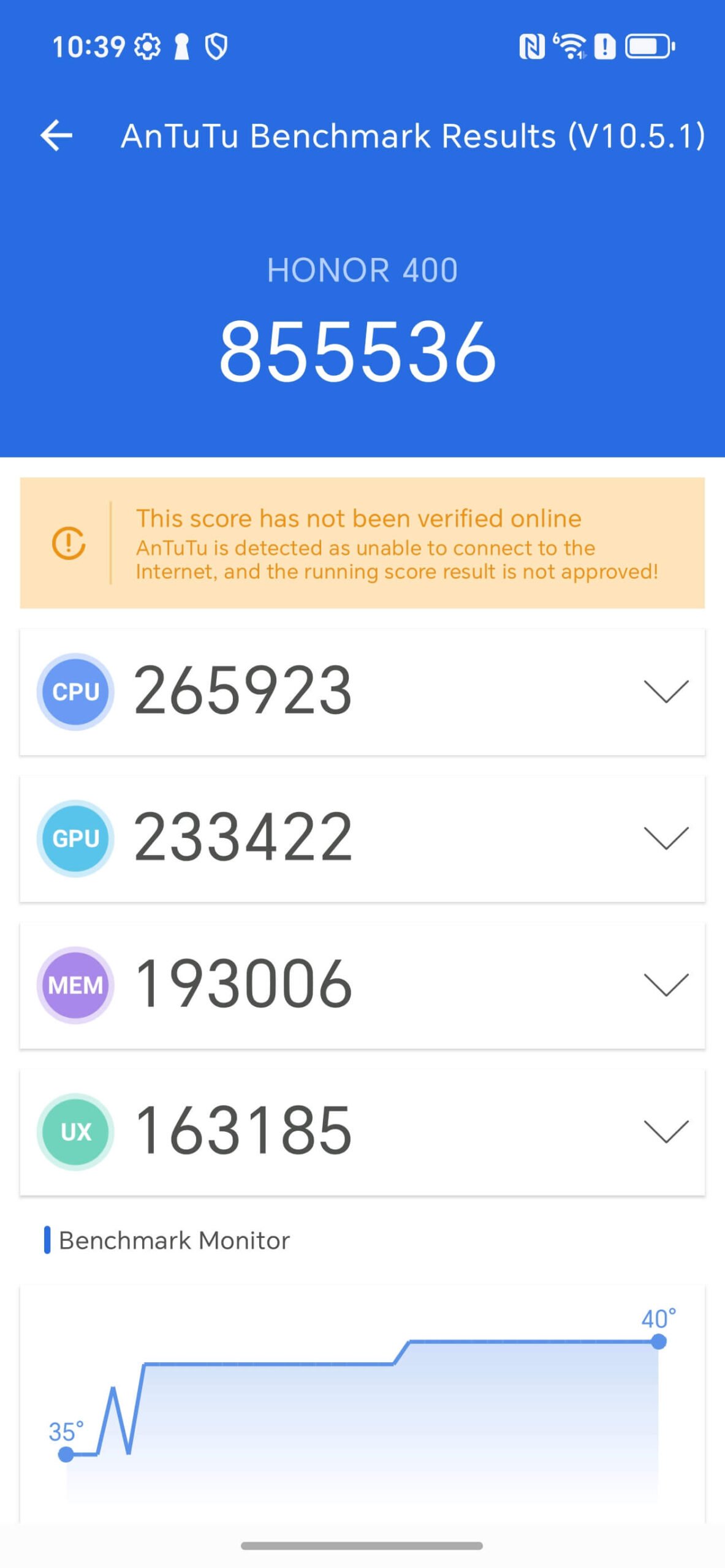Go back from AnTuTu Benchmark Results
The width and height of the screenshot is (725, 1568).
[56, 135]
